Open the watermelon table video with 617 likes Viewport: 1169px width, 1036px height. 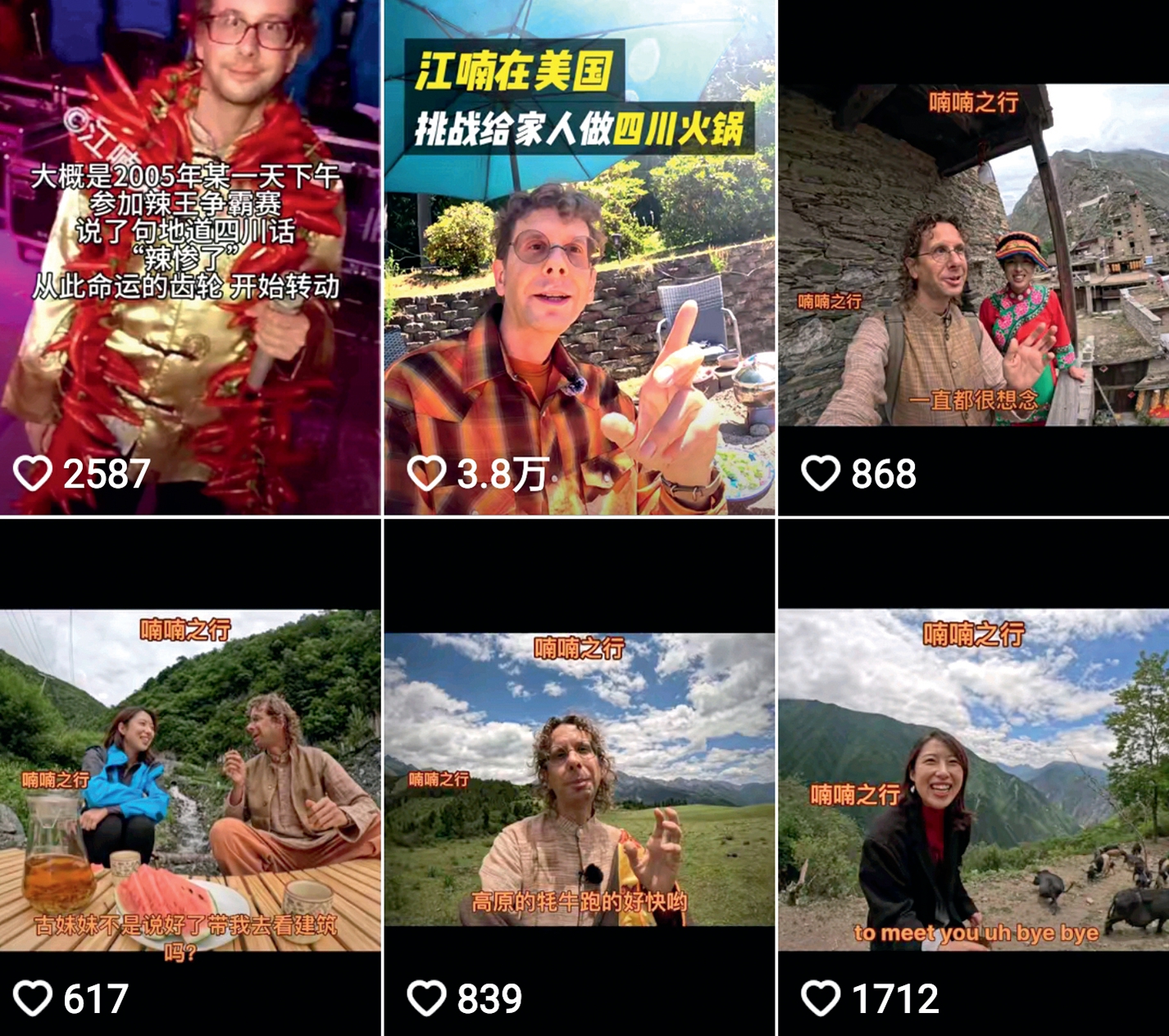point(190,779)
